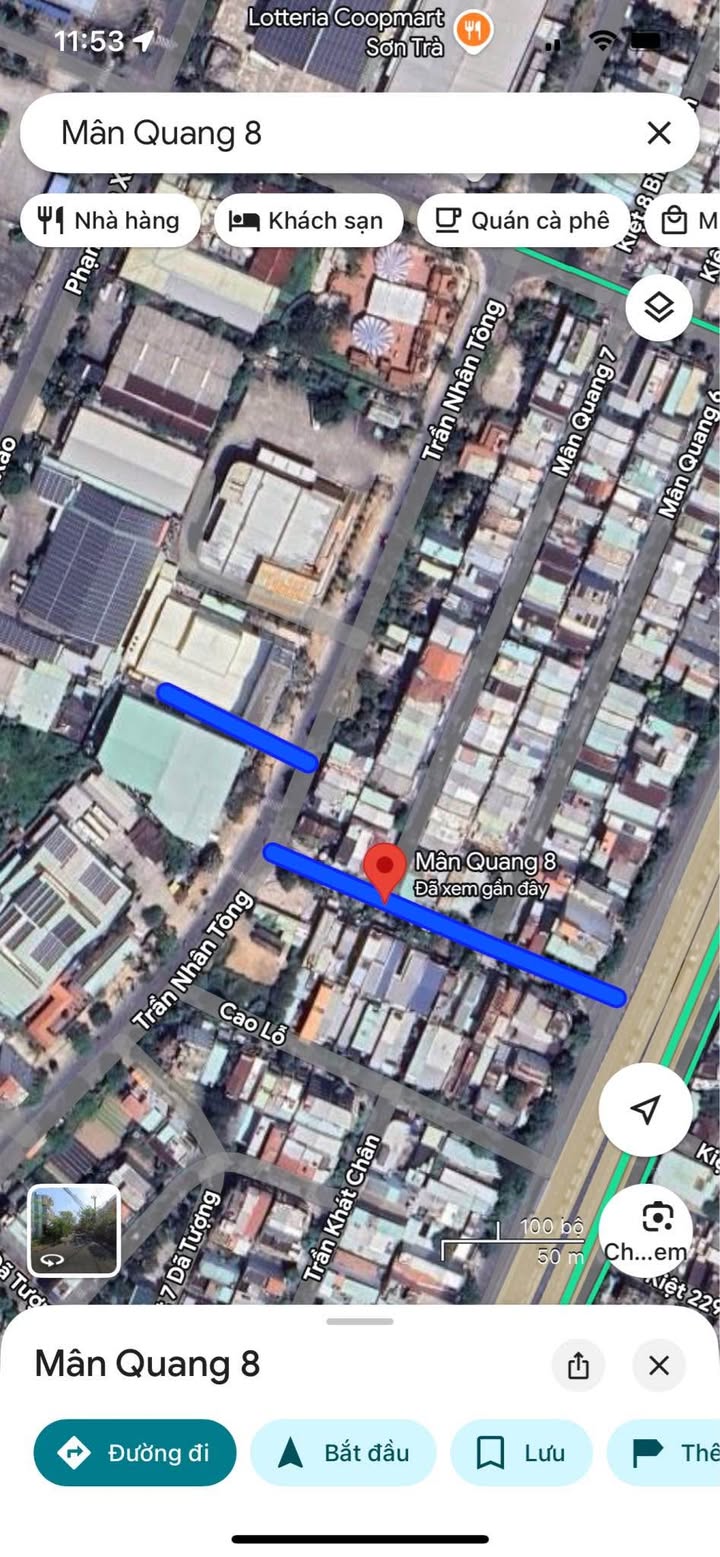The width and height of the screenshot is (720, 1557).
Task: Clear the Mân Quang 8 search text
Action: [658, 133]
